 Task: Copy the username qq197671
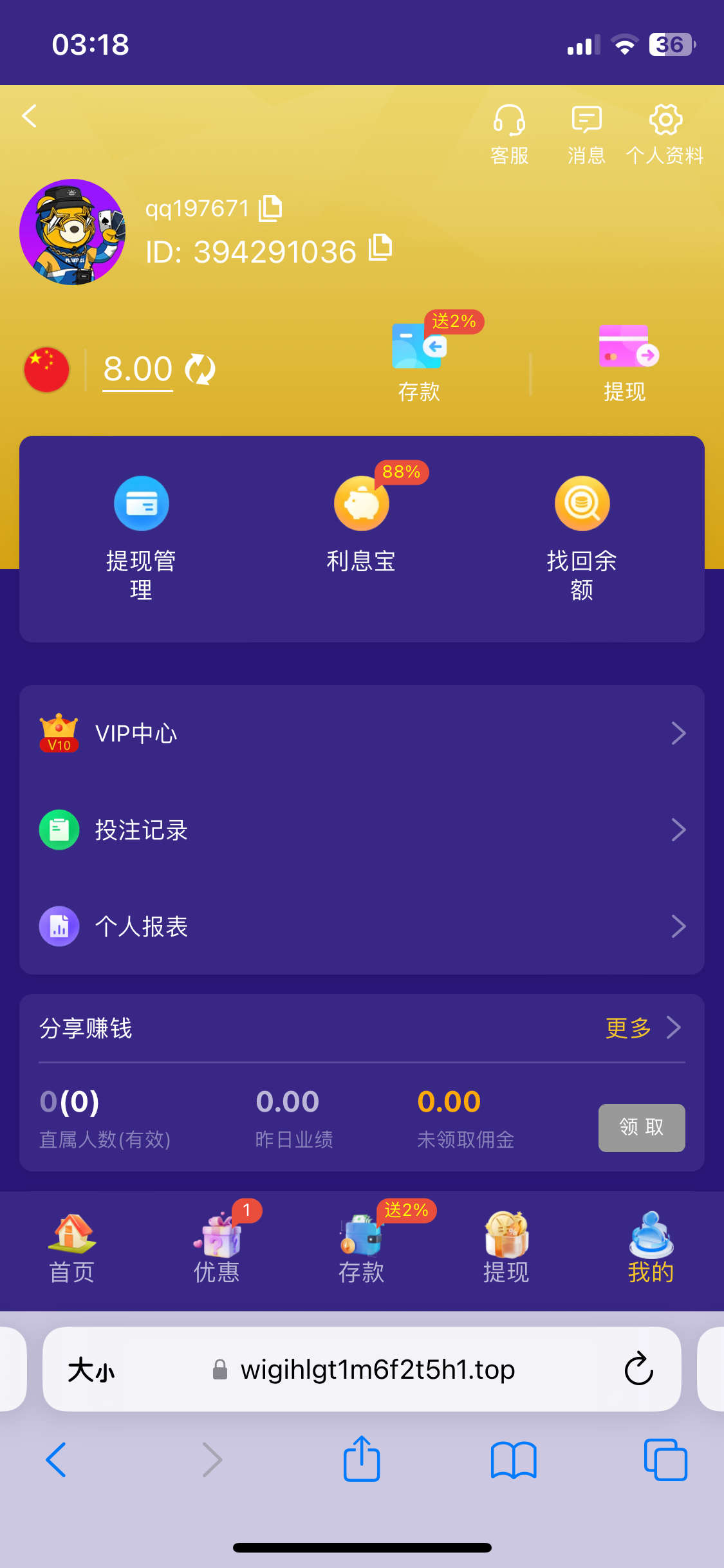click(x=270, y=209)
